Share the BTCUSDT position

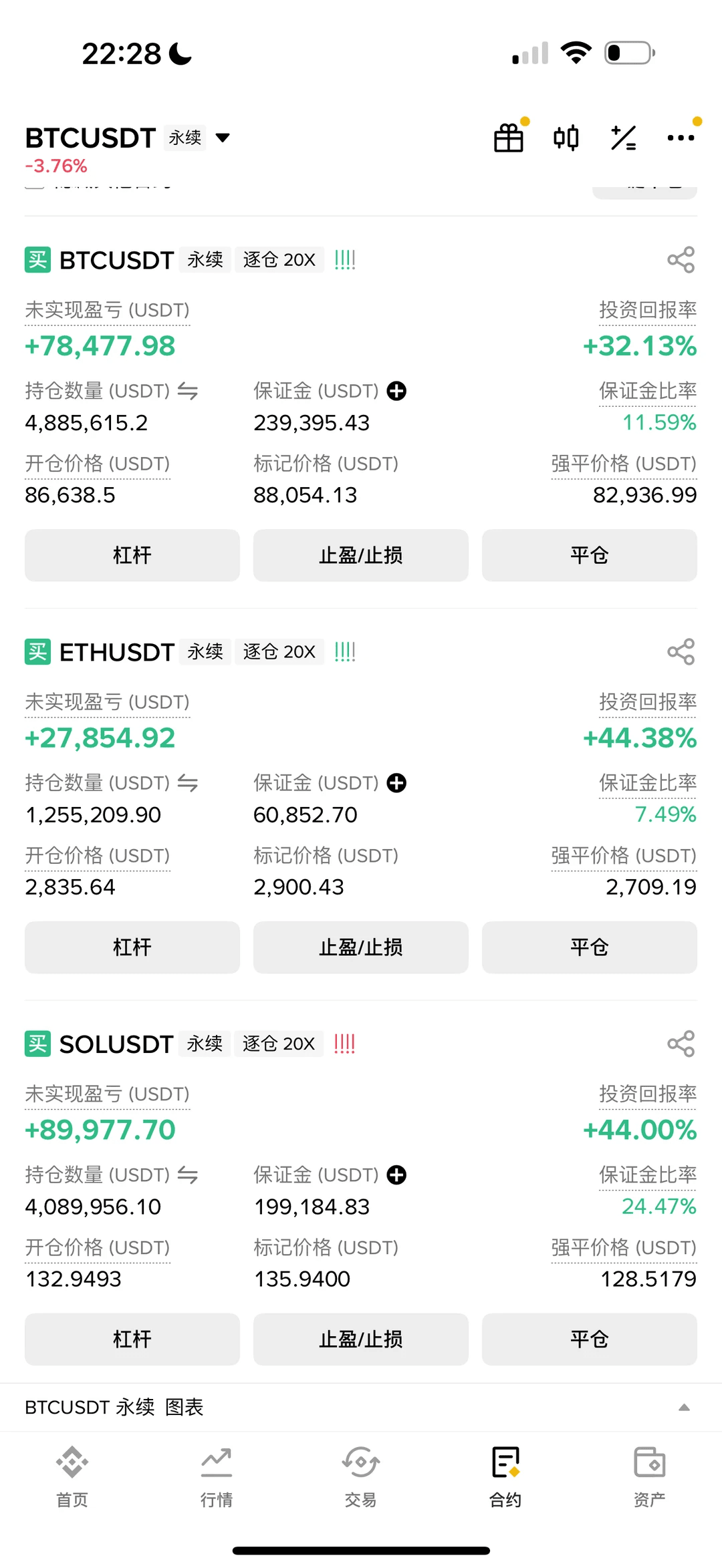coord(681,260)
